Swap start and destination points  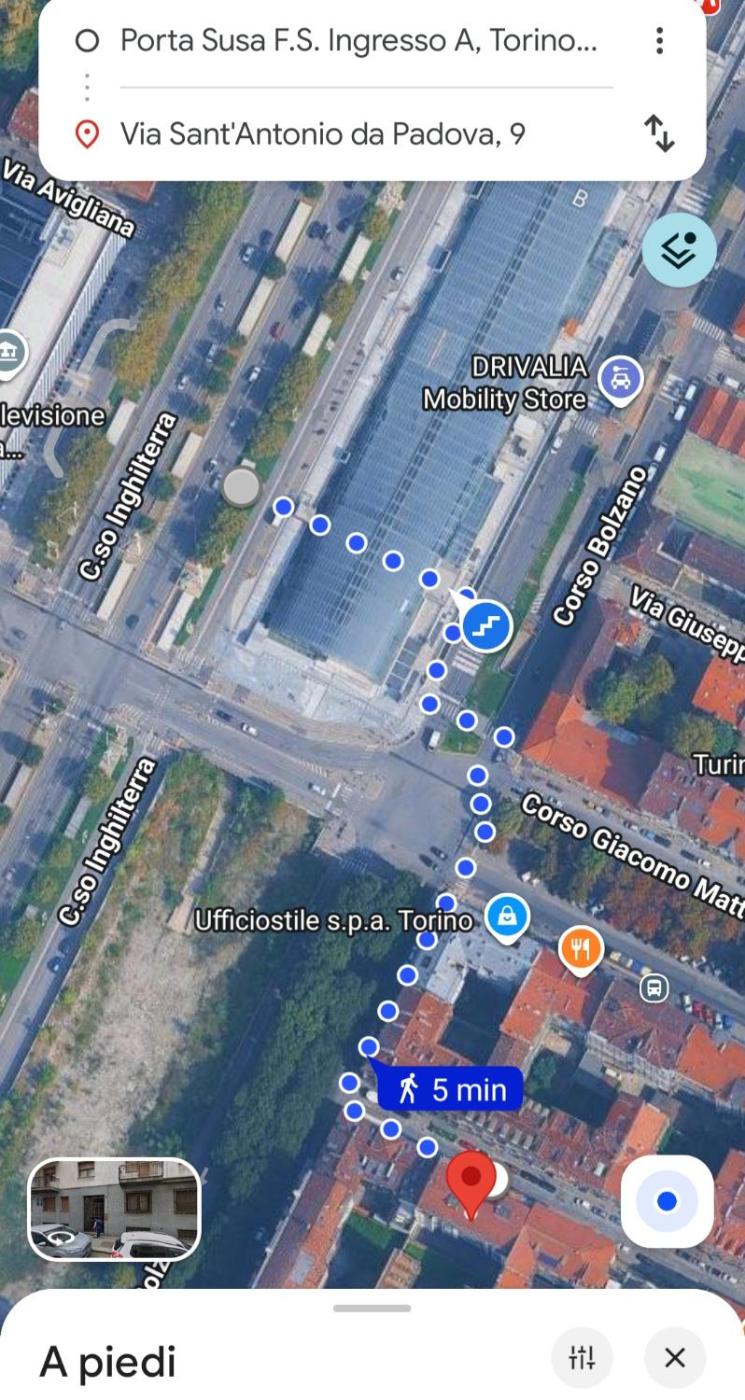coord(659,133)
